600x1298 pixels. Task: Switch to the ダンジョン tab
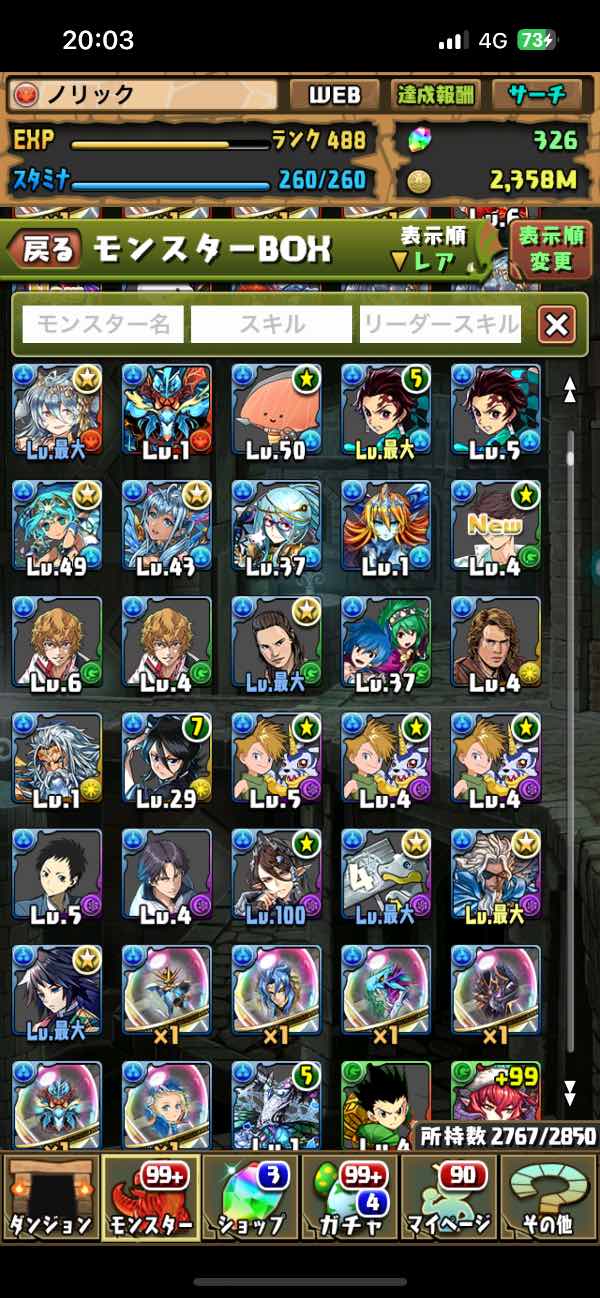50,1196
